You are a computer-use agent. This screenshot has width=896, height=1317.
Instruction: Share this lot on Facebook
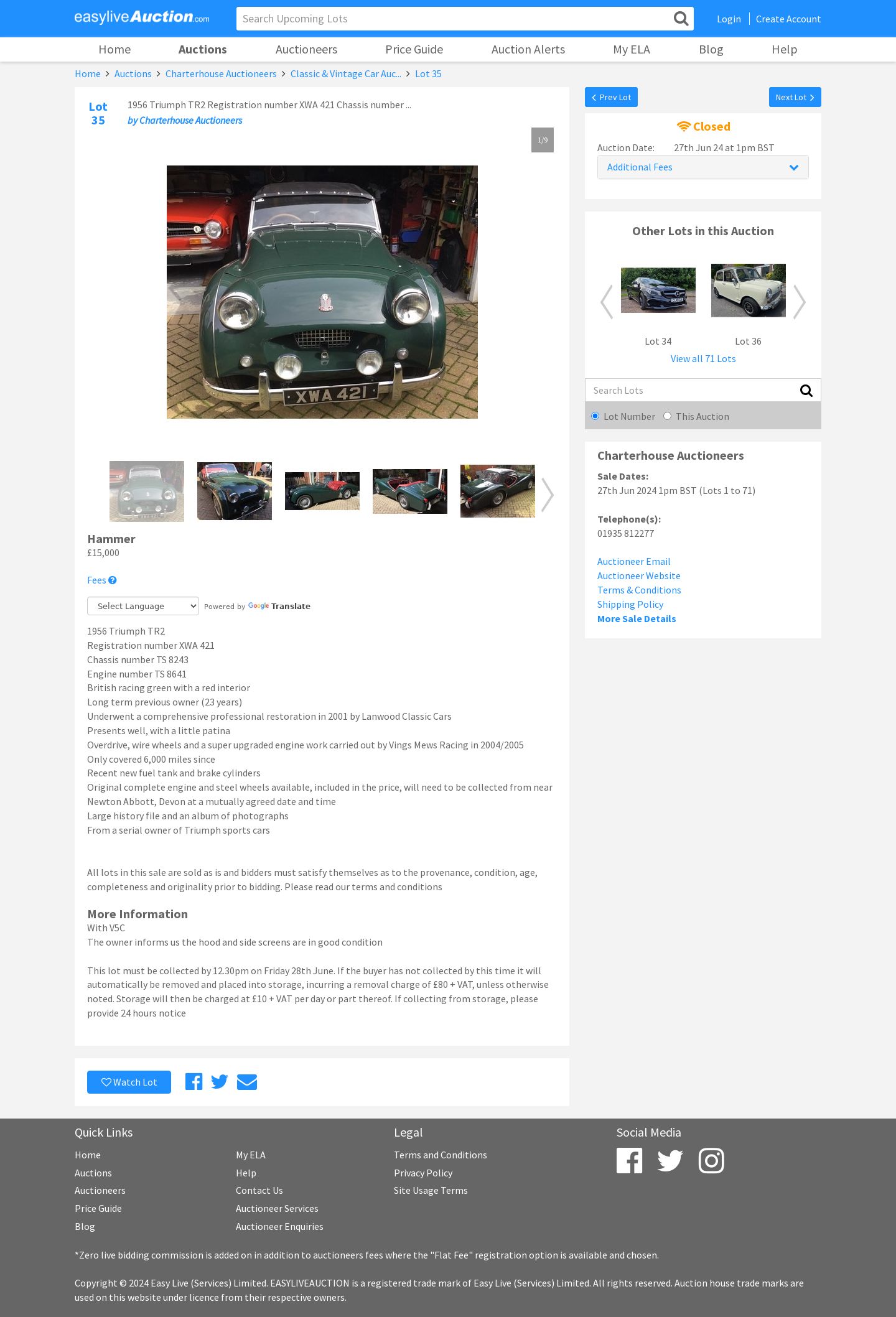tap(194, 1082)
